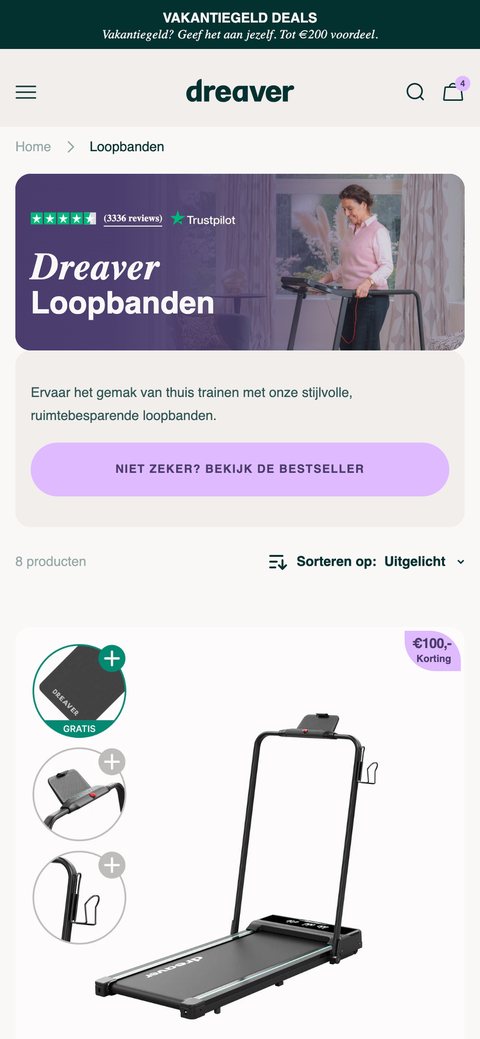Tap Niet zeker? Bekijk de bestseller
Screen dimensions: 480x1039
coord(240,469)
